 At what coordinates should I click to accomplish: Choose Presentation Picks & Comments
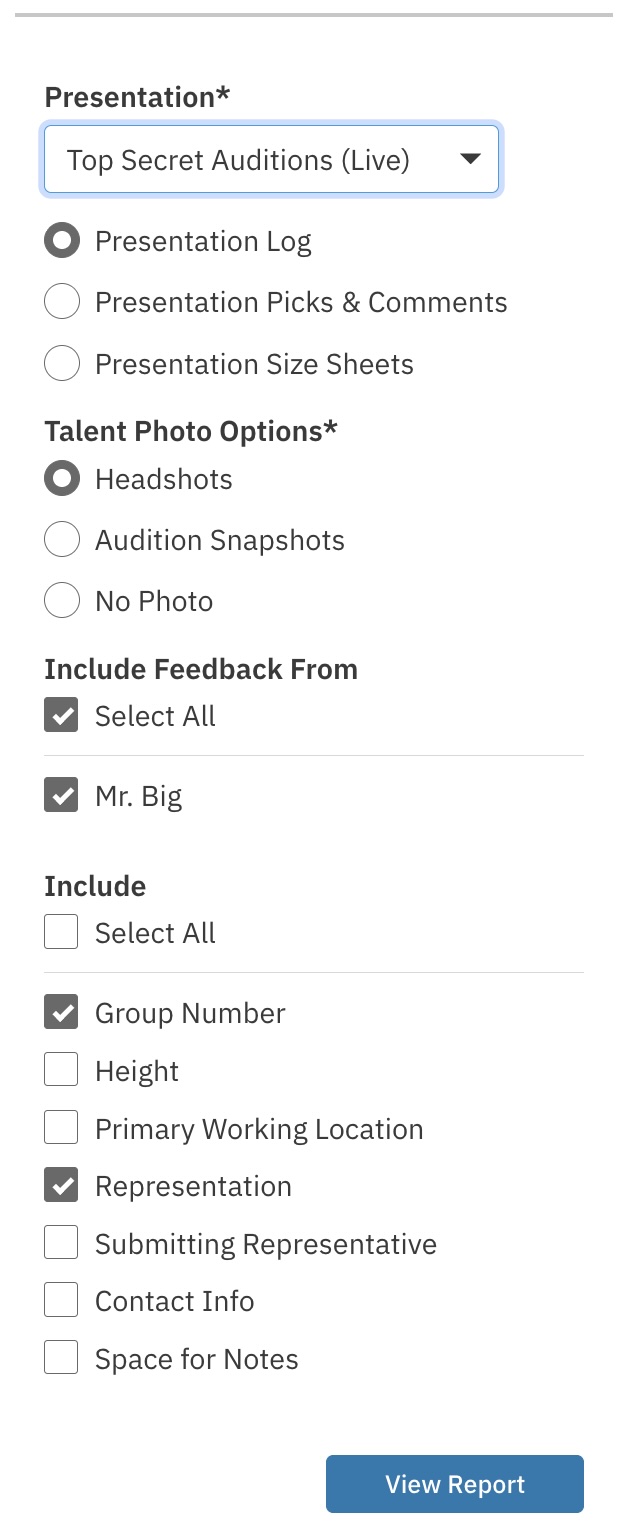click(62, 302)
